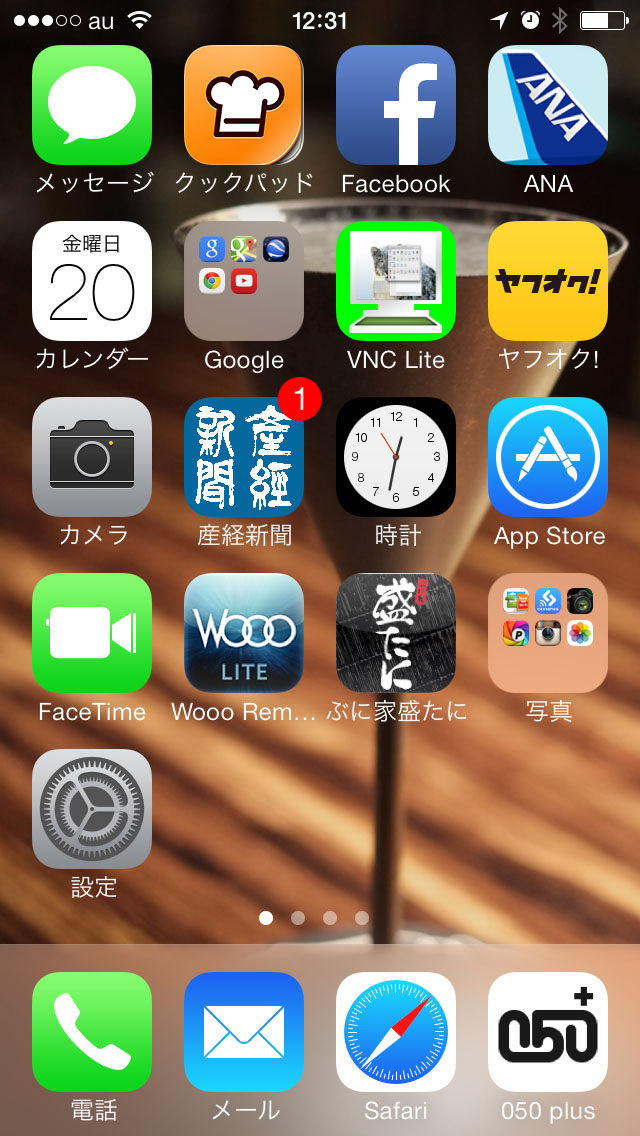Launch the クックパッド app
Image resolution: width=640 pixels, height=1136 pixels.
244,105
